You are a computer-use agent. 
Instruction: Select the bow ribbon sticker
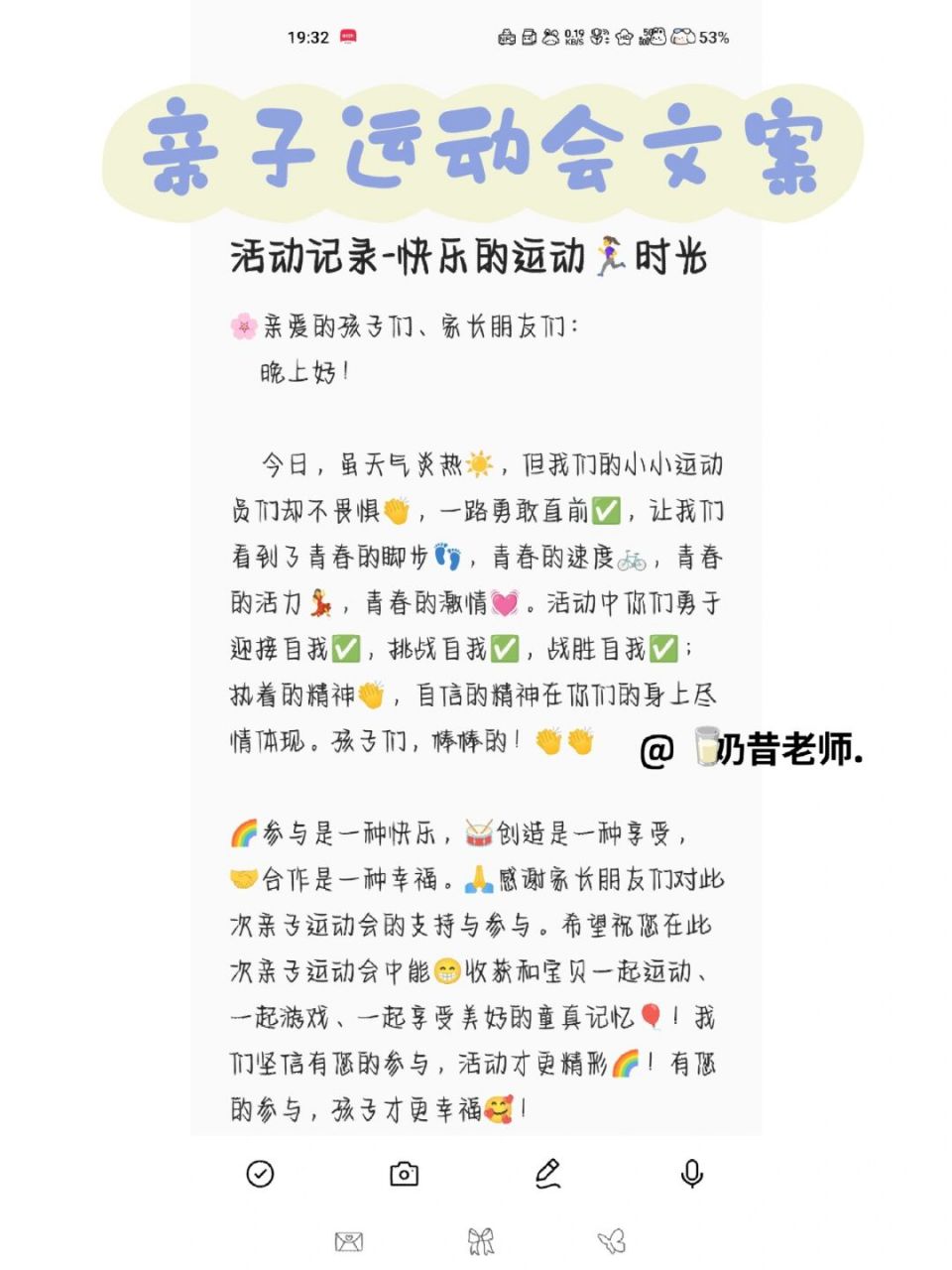(482, 1239)
